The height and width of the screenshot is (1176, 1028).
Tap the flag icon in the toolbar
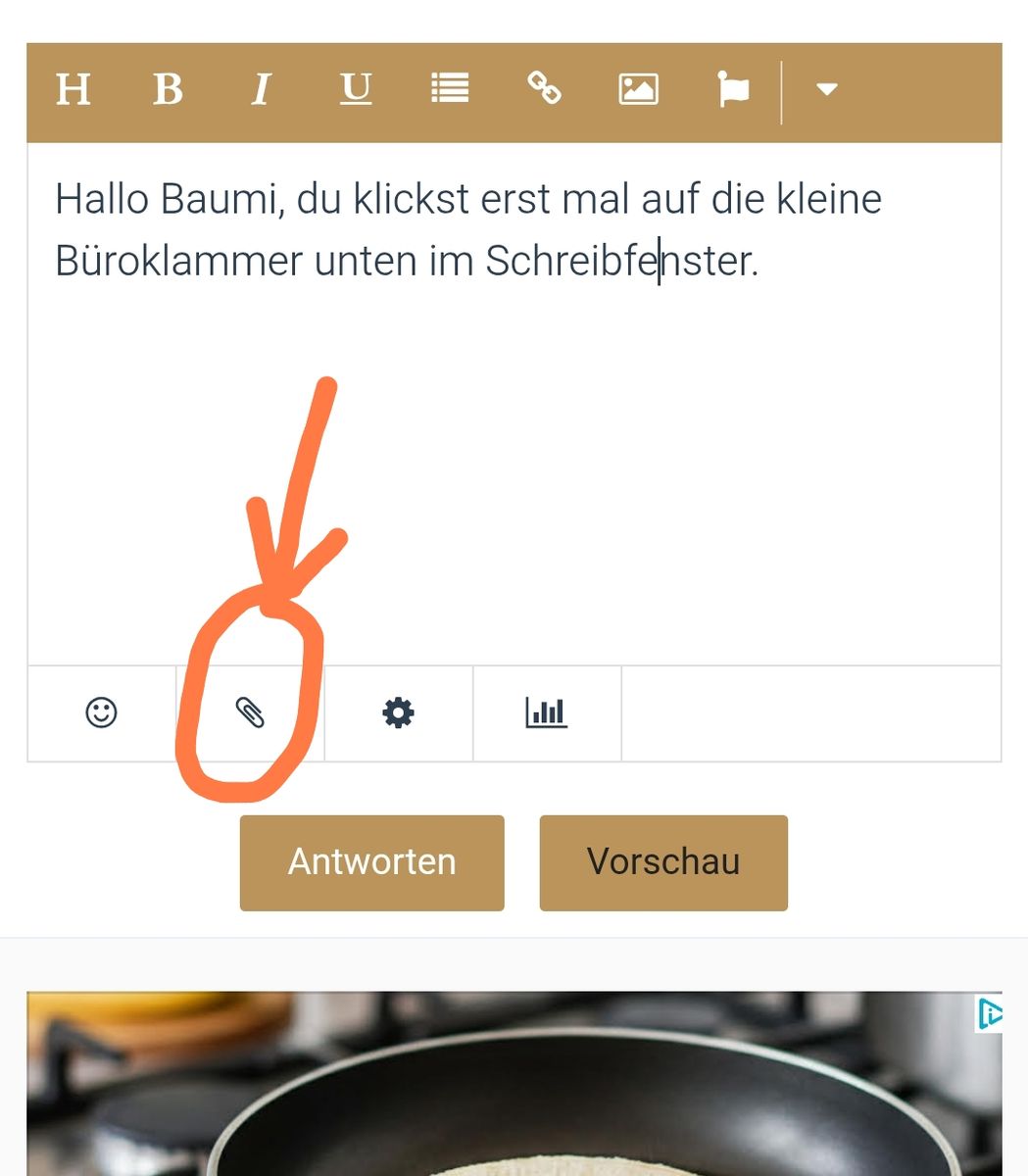click(733, 90)
